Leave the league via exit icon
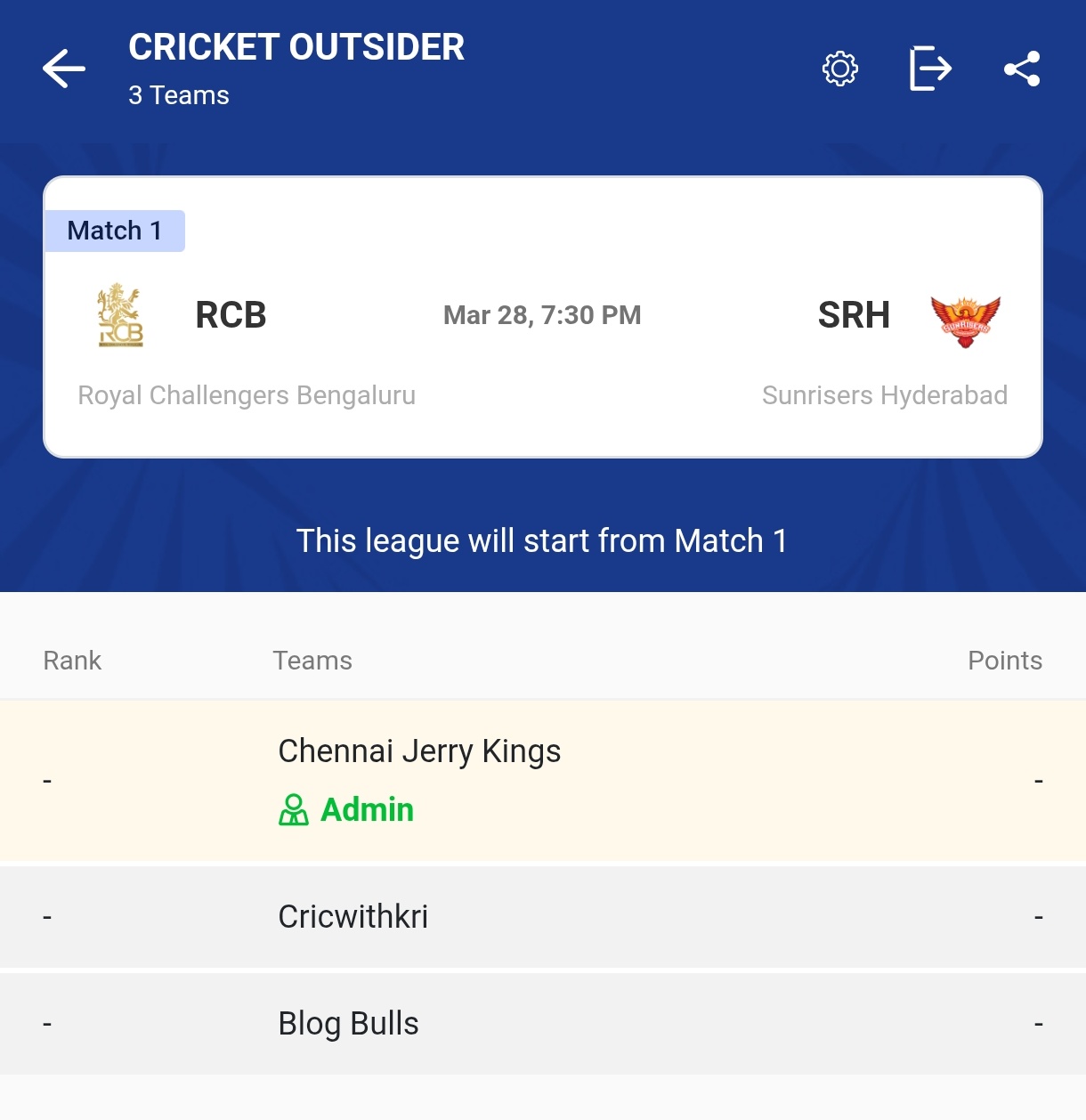The image size is (1086, 1120). click(x=930, y=69)
